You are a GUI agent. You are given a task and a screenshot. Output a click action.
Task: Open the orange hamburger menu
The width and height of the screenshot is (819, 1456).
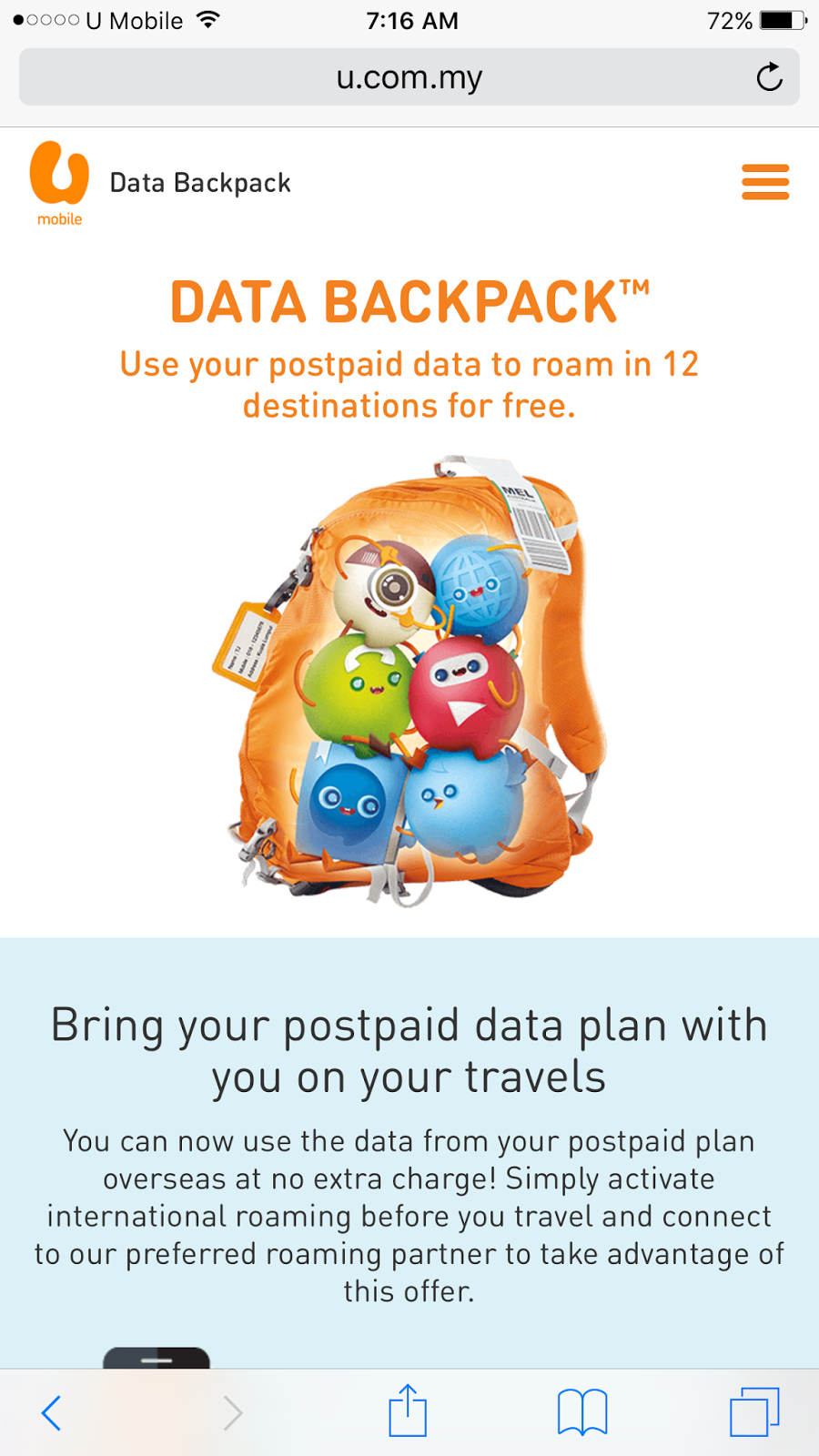click(764, 182)
